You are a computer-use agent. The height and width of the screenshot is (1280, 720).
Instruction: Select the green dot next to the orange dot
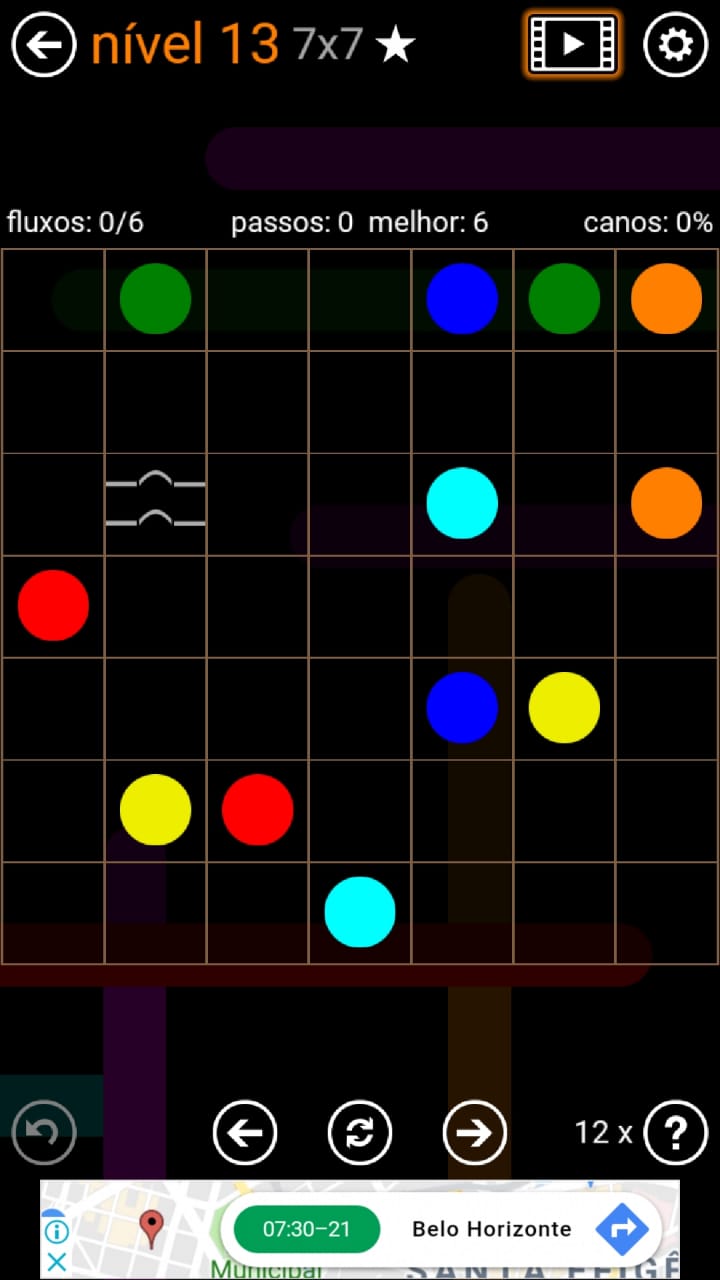click(x=564, y=298)
